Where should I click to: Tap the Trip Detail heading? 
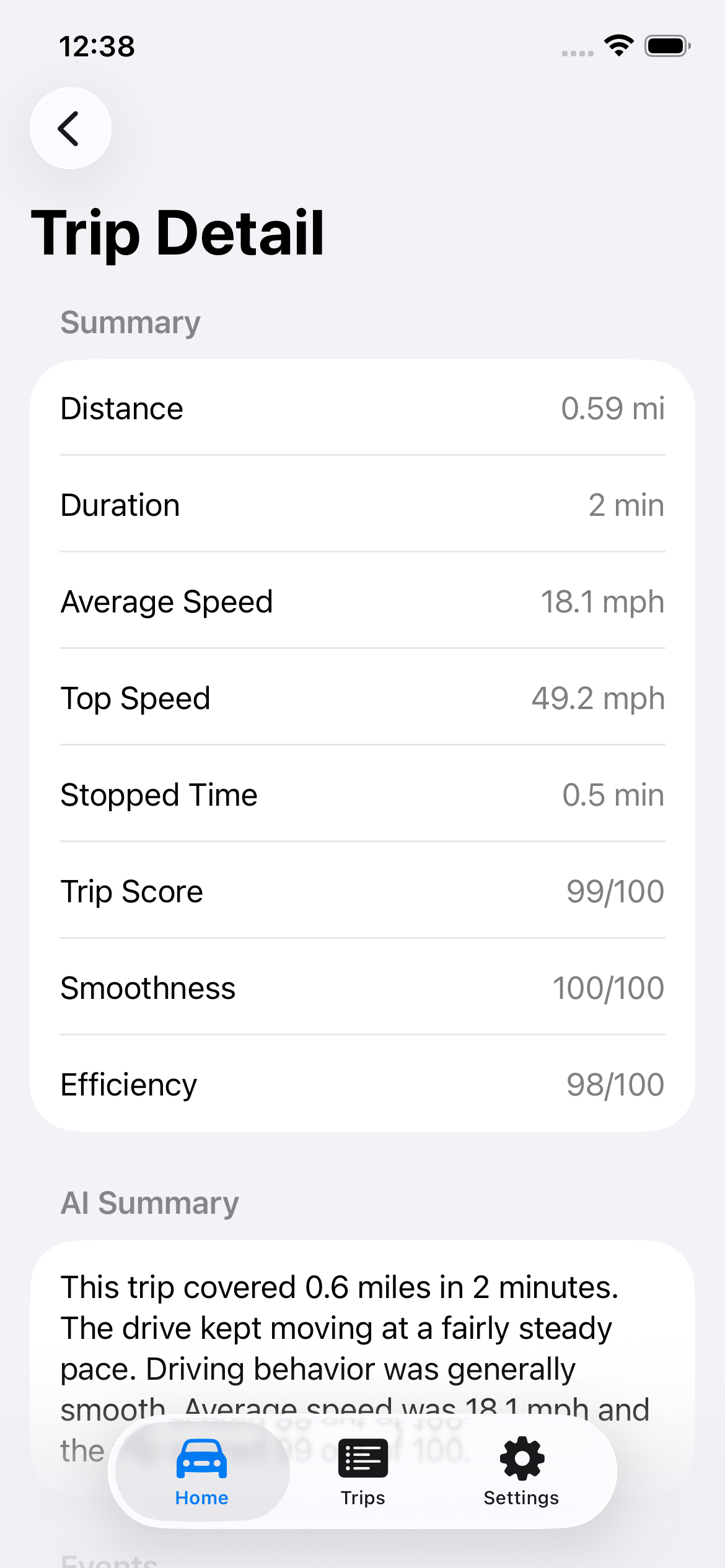click(x=178, y=232)
